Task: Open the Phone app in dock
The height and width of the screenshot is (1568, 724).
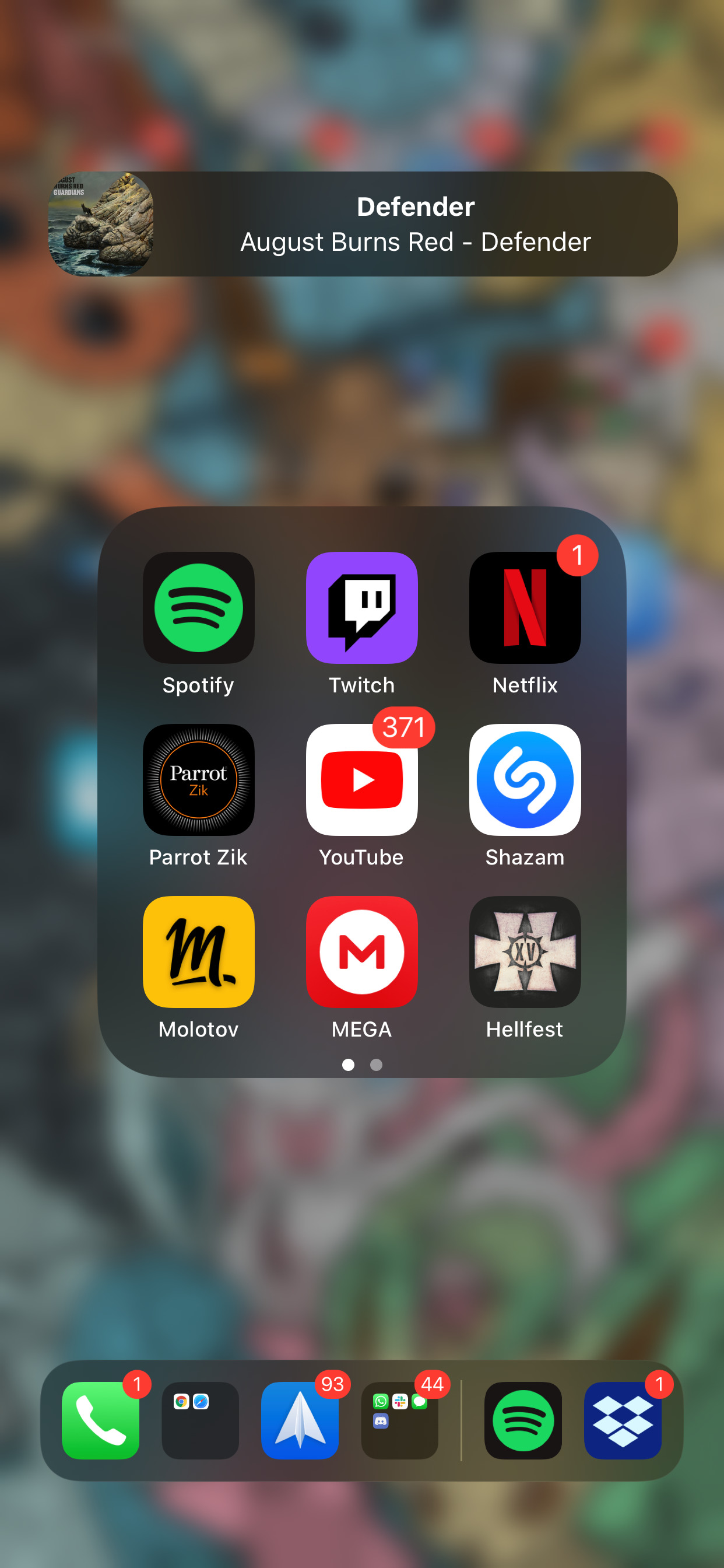Action: (100, 1420)
